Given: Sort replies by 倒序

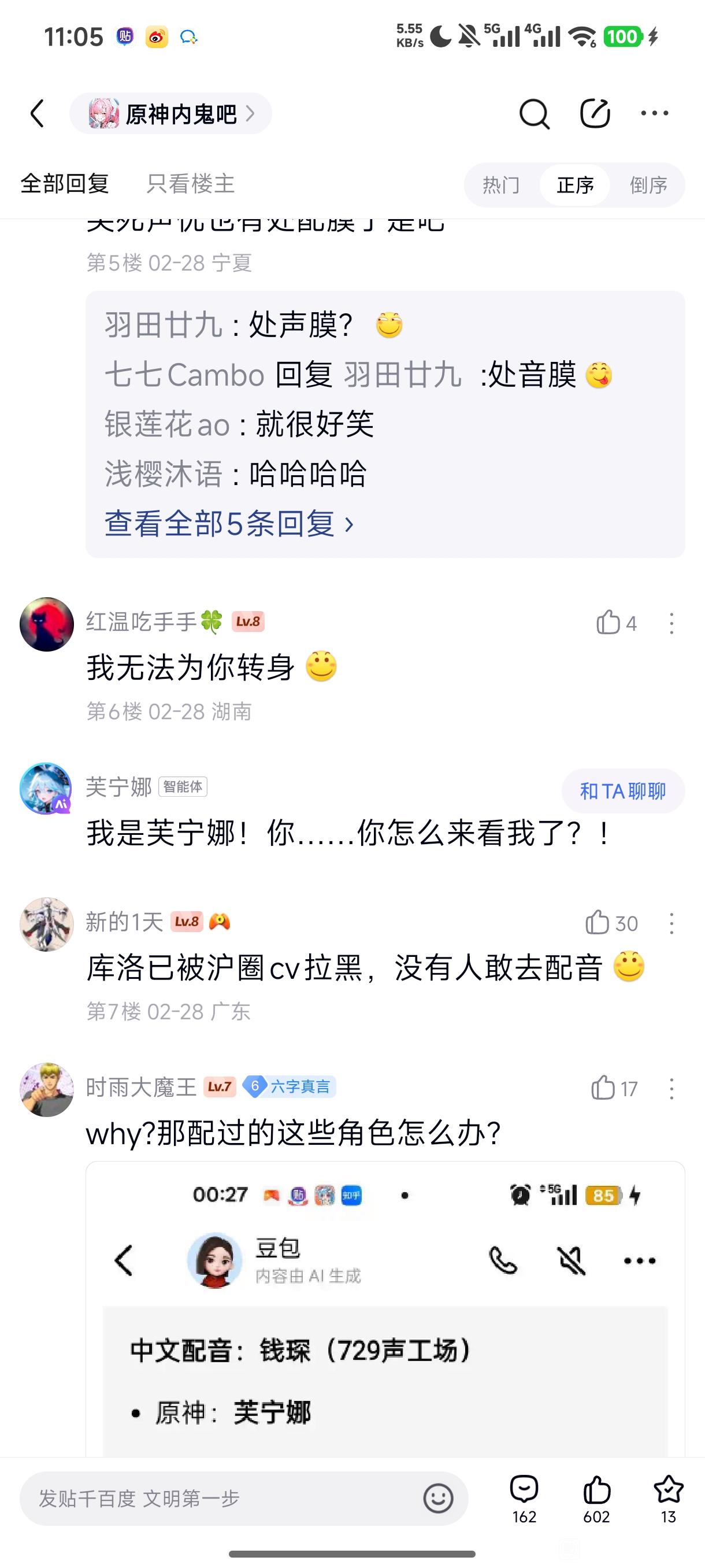Looking at the screenshot, I should pos(648,185).
